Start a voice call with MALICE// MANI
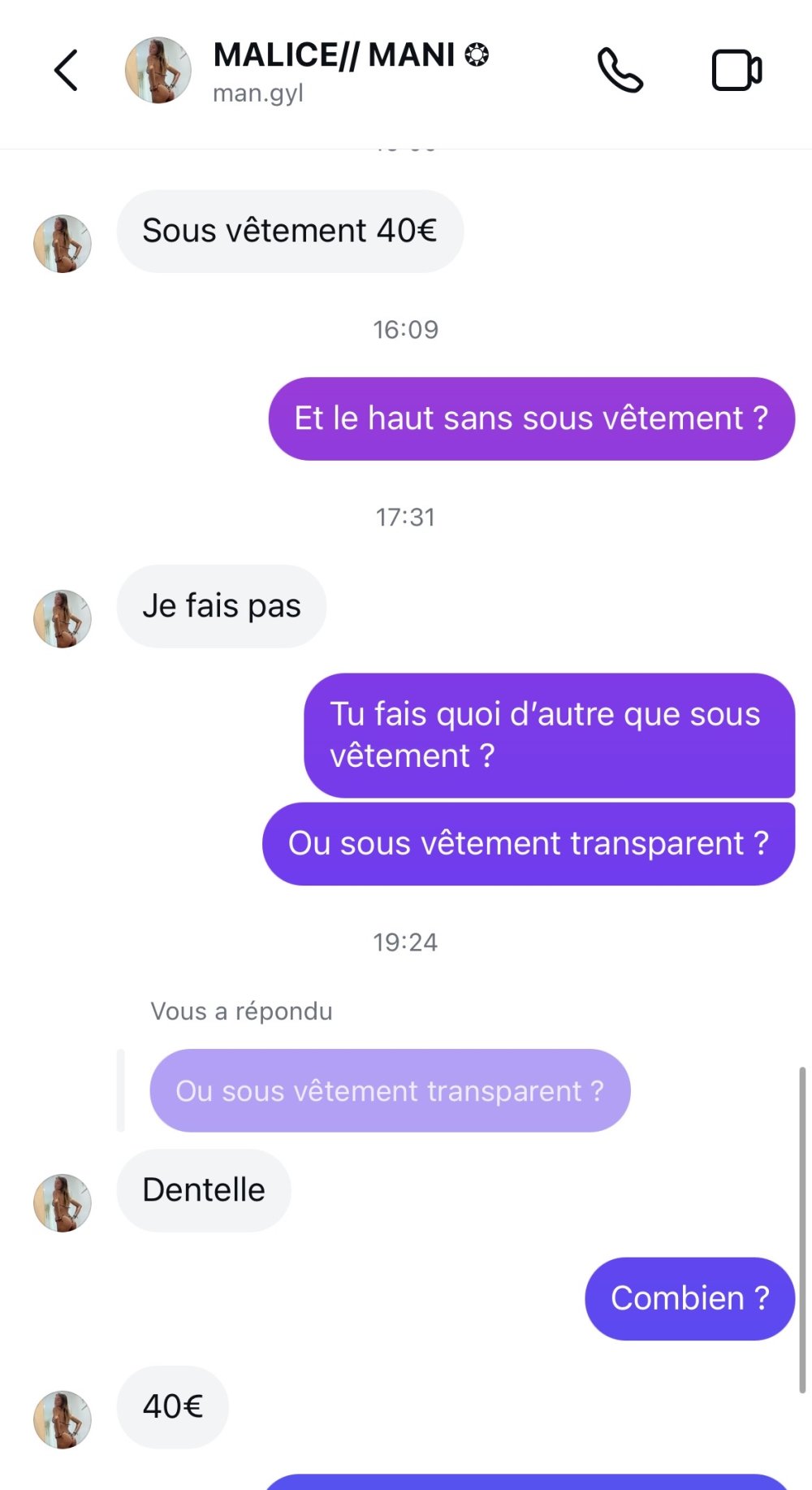 pyautogui.click(x=620, y=71)
